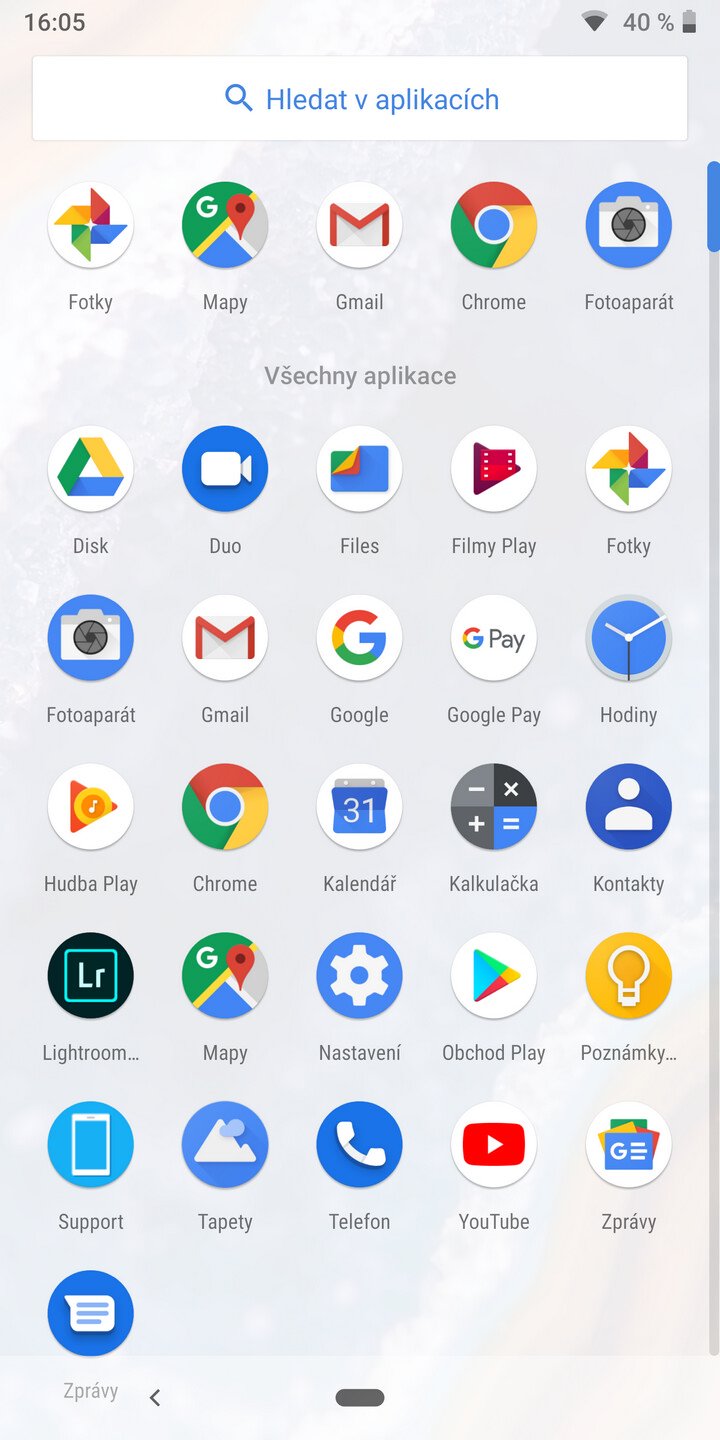Go back using the navigation bar arrow
This screenshot has width=720, height=1440.
pyautogui.click(x=155, y=1398)
